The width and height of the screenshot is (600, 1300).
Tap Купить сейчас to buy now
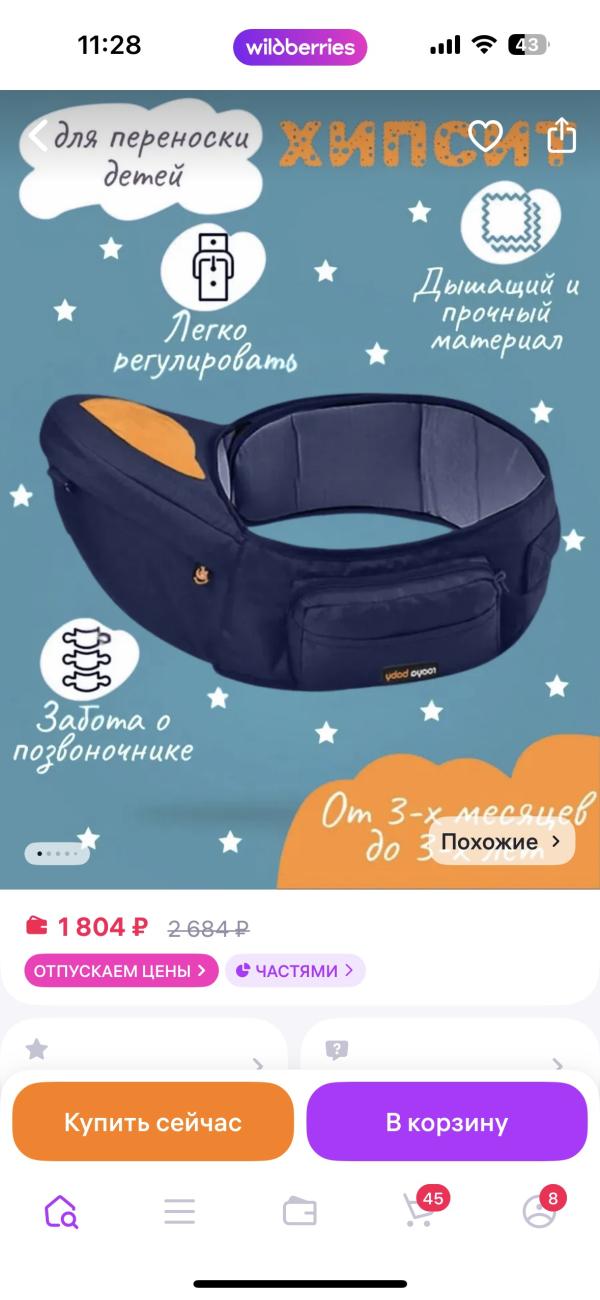[x=153, y=1122]
